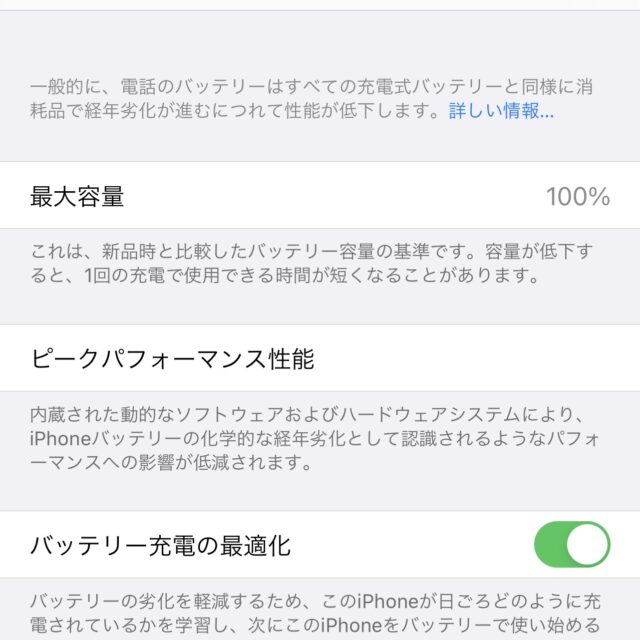Open the 詳しい情報 link

pyautogui.click(x=500, y=111)
